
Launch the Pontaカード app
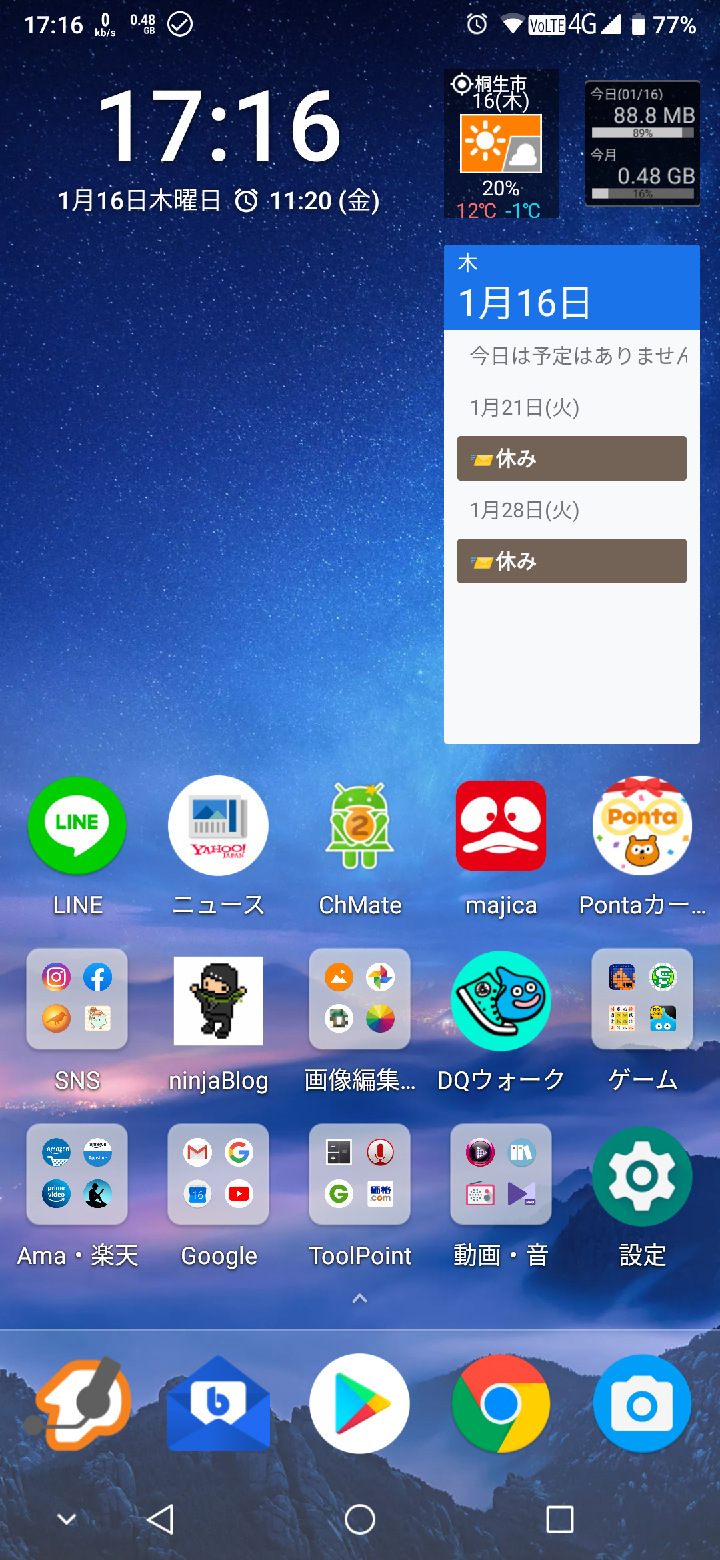coord(642,826)
